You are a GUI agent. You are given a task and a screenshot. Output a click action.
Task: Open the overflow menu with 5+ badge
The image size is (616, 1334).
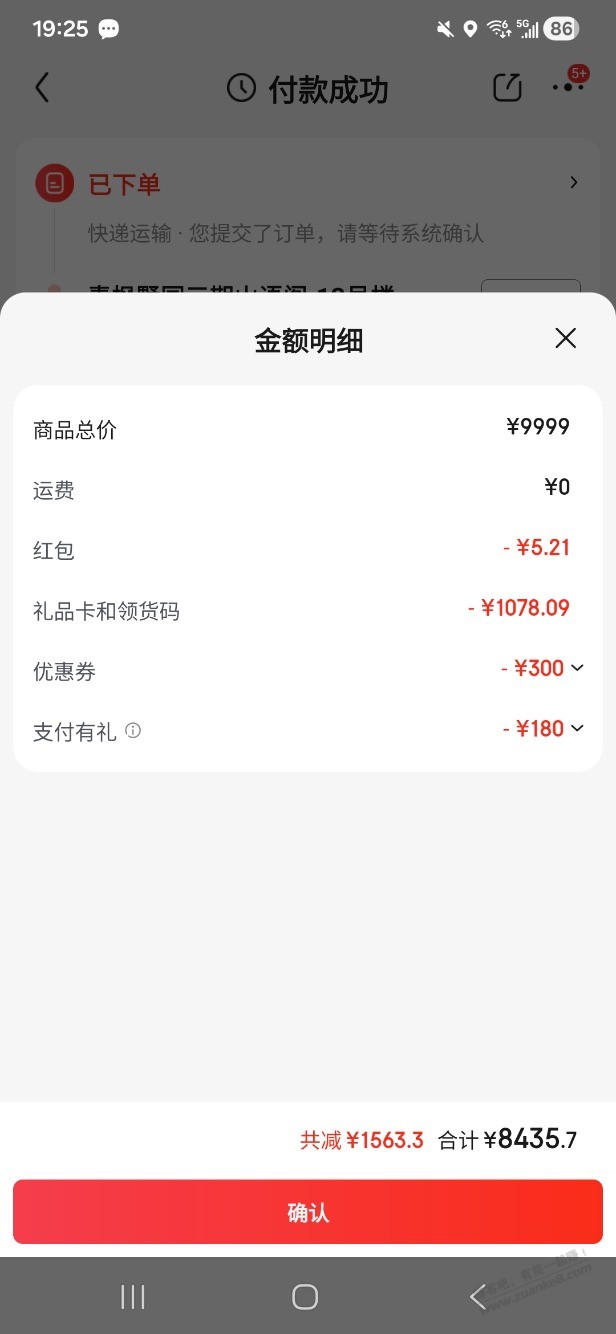[568, 87]
